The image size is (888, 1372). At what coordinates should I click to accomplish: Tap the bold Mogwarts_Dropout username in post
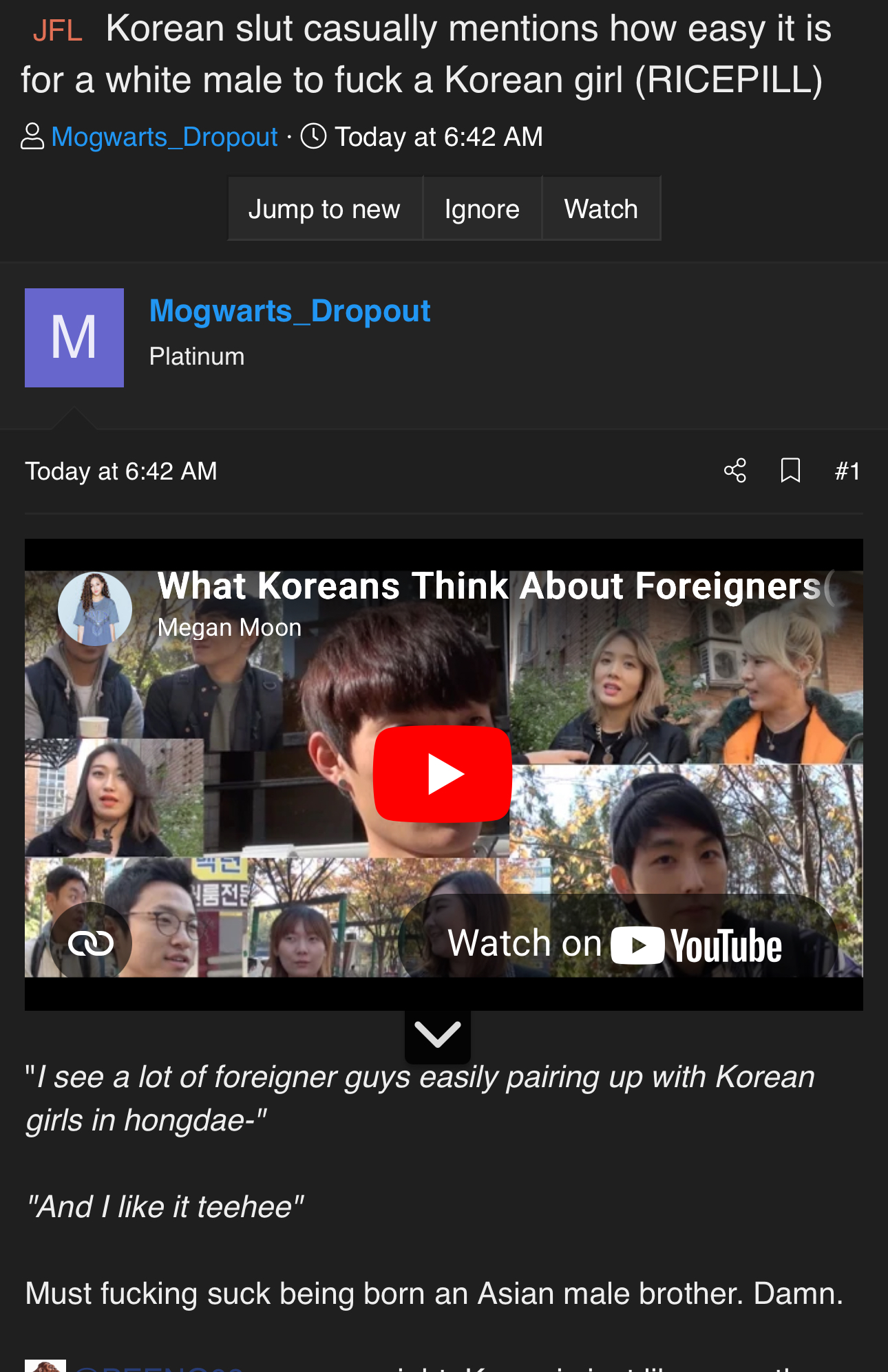pyautogui.click(x=290, y=311)
